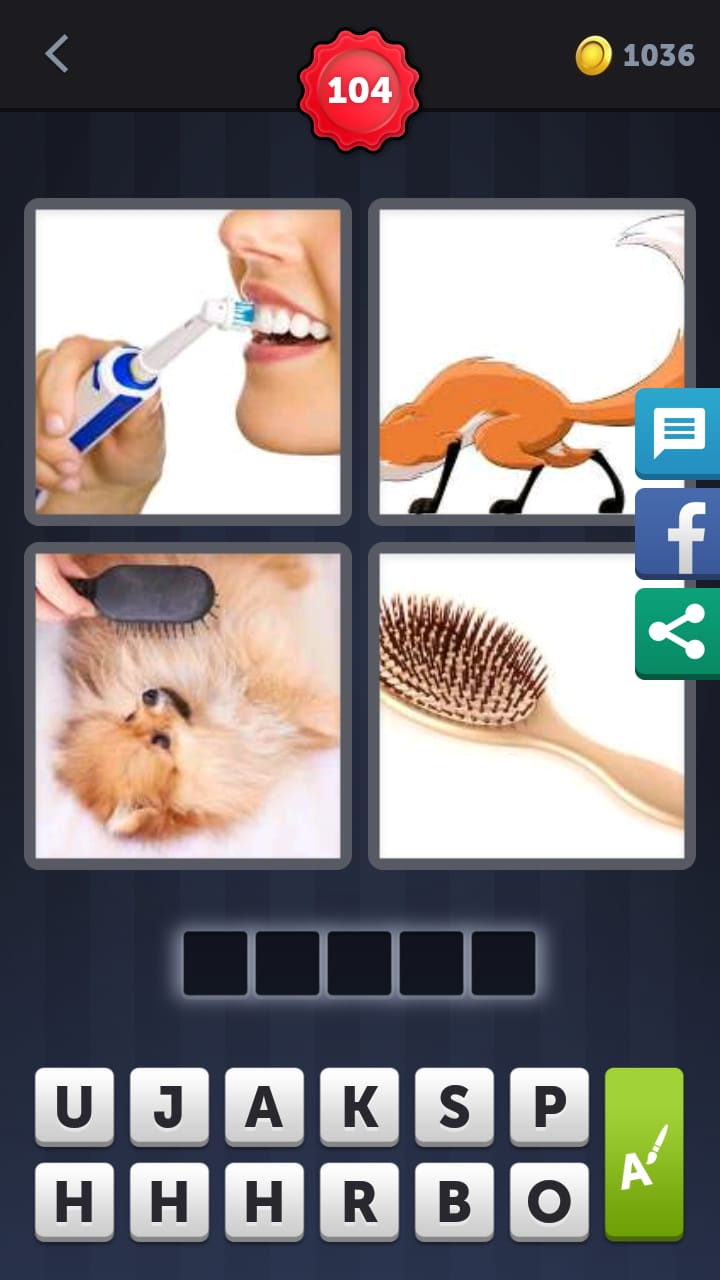Tap the letter P tile
Image resolution: width=720 pixels, height=1280 pixels.
click(x=549, y=1106)
